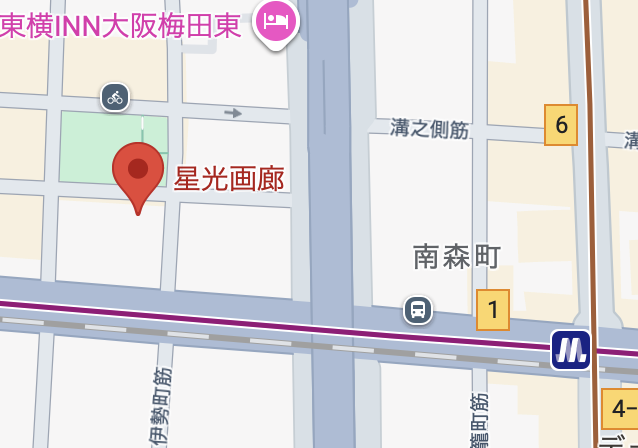Tap the bus stop icon near 南森町
Viewport: 638px width, 448px height.
tap(418, 310)
